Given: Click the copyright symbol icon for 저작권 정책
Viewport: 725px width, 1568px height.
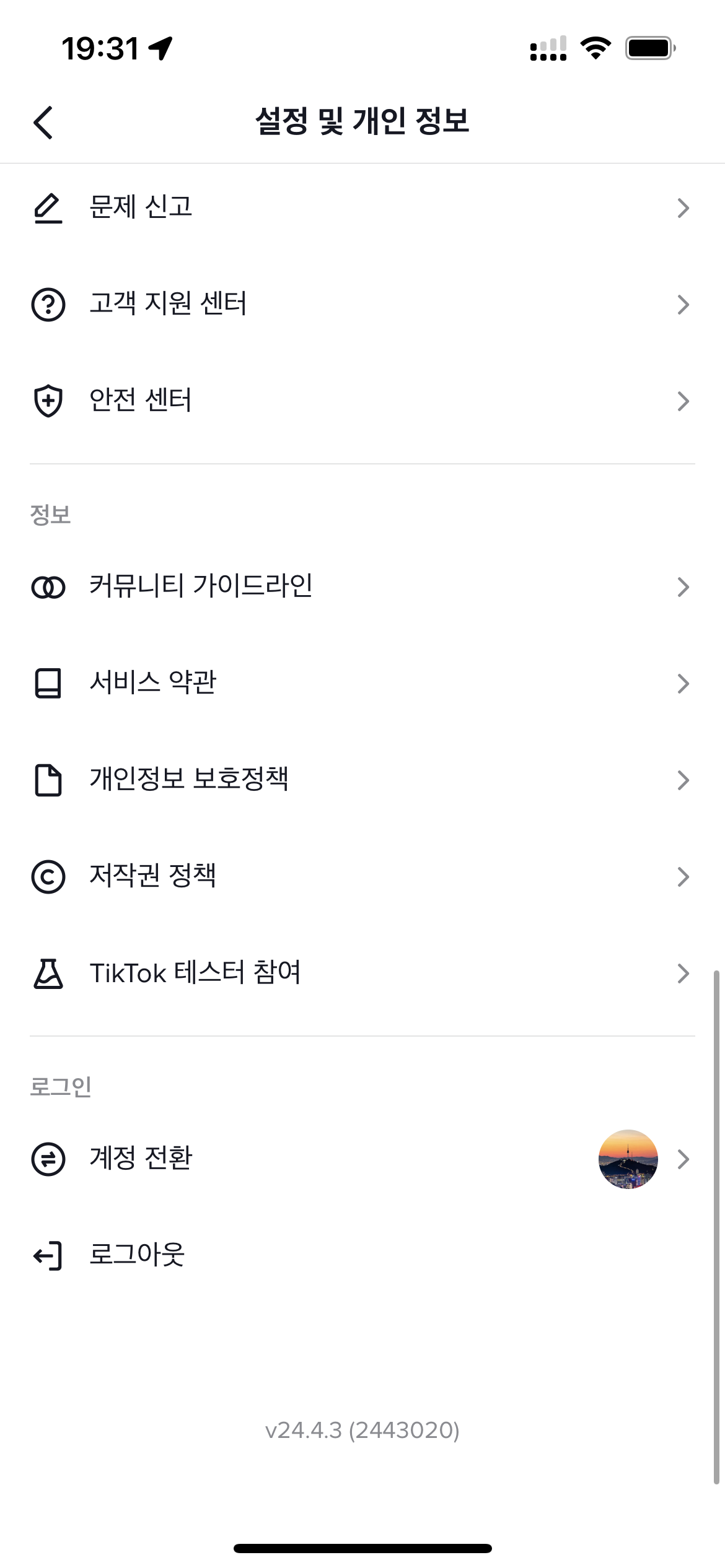Looking at the screenshot, I should click(x=48, y=876).
